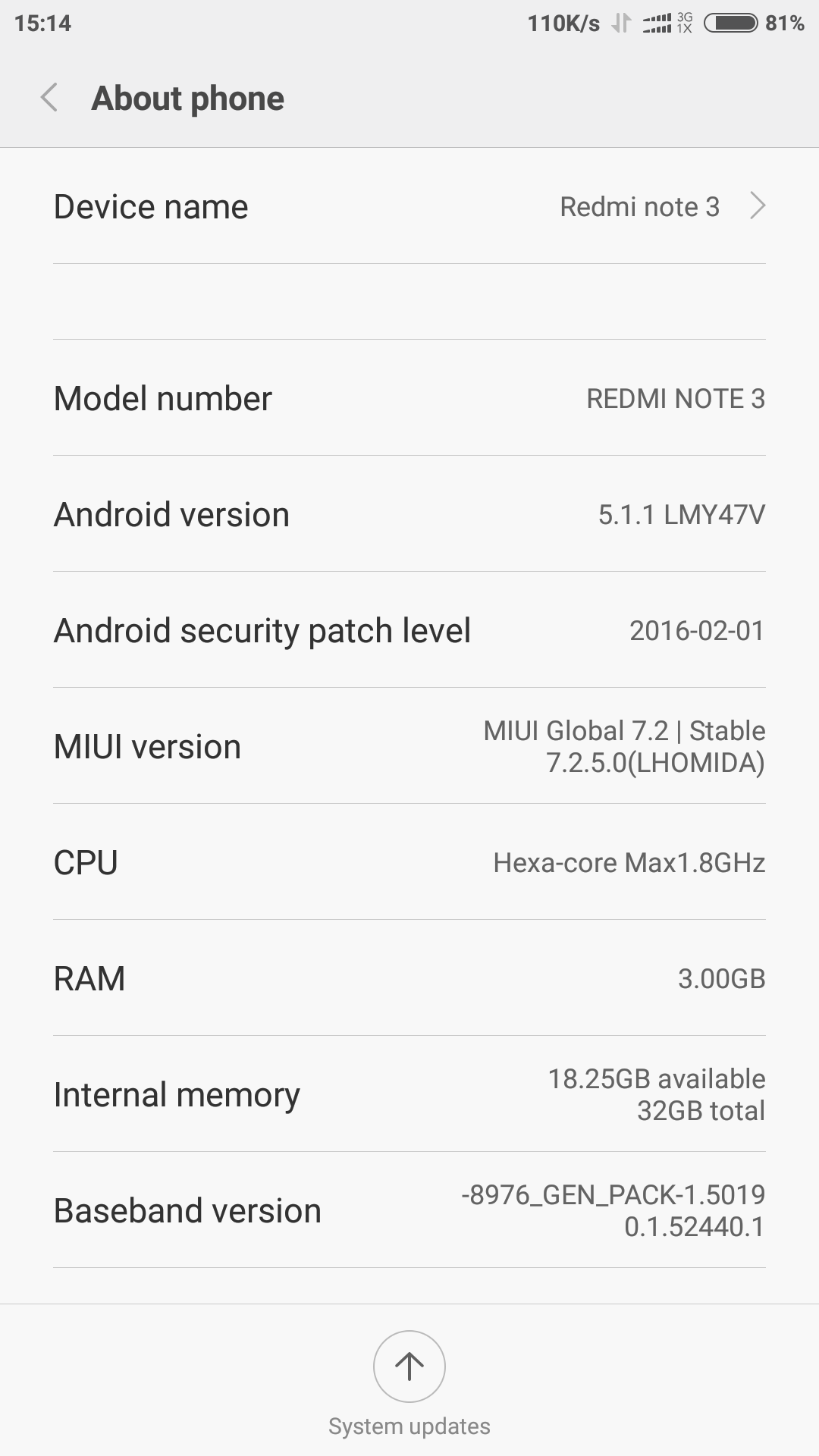Screen dimensions: 819x1456
Task: Tap the MIUI version row
Action: click(x=409, y=746)
